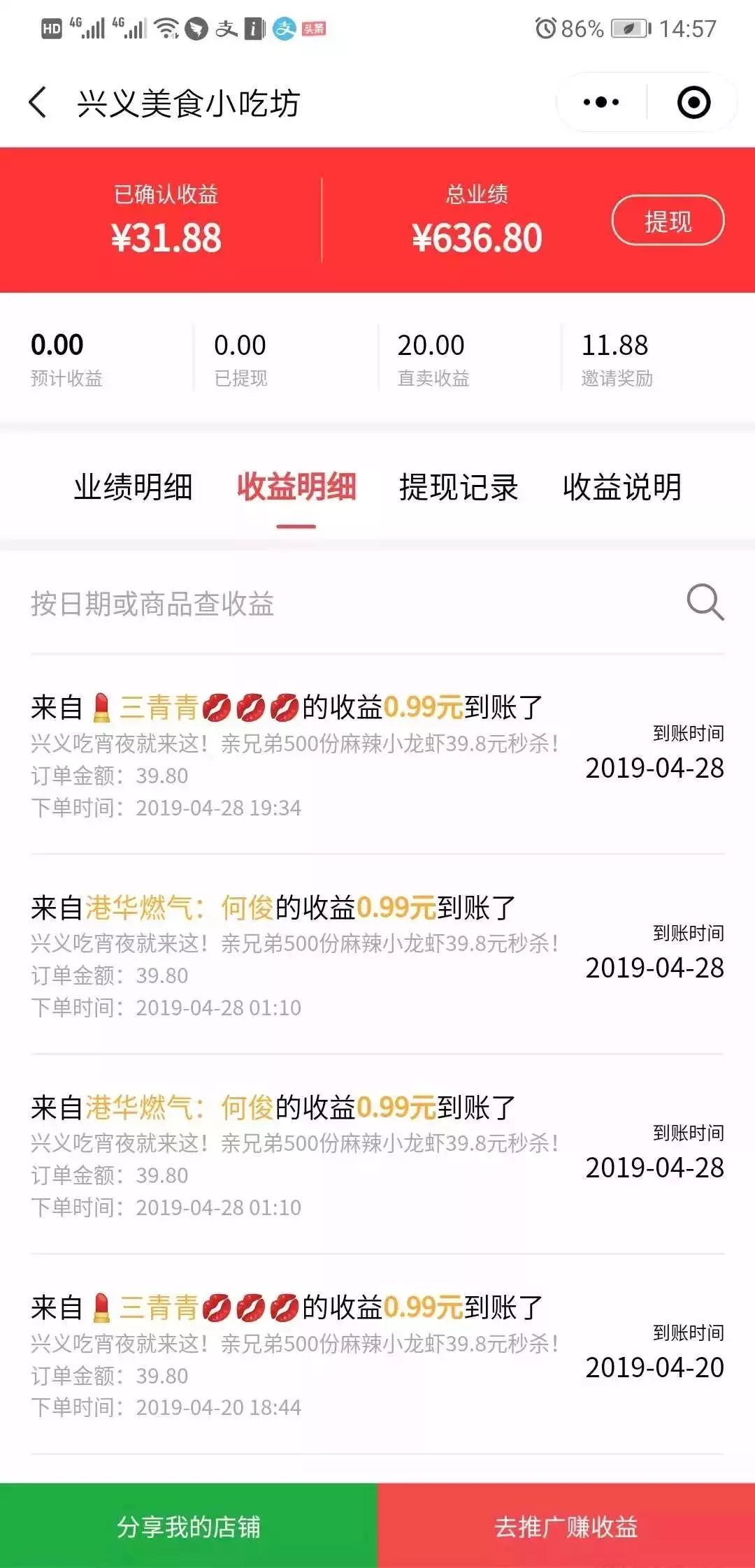
Task: Close the mini-program via the circle icon
Action: (693, 103)
